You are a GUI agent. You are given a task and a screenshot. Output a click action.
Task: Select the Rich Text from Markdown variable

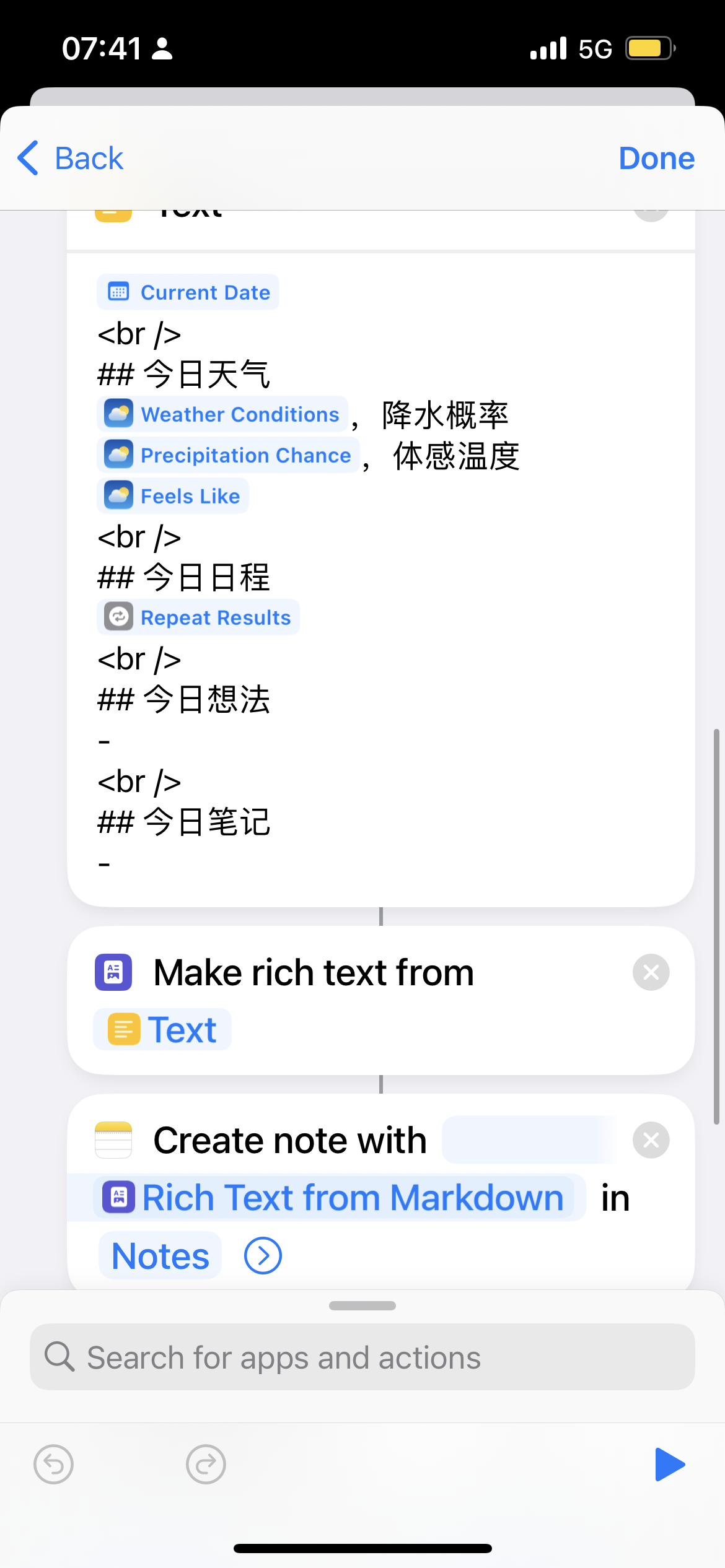(335, 1197)
